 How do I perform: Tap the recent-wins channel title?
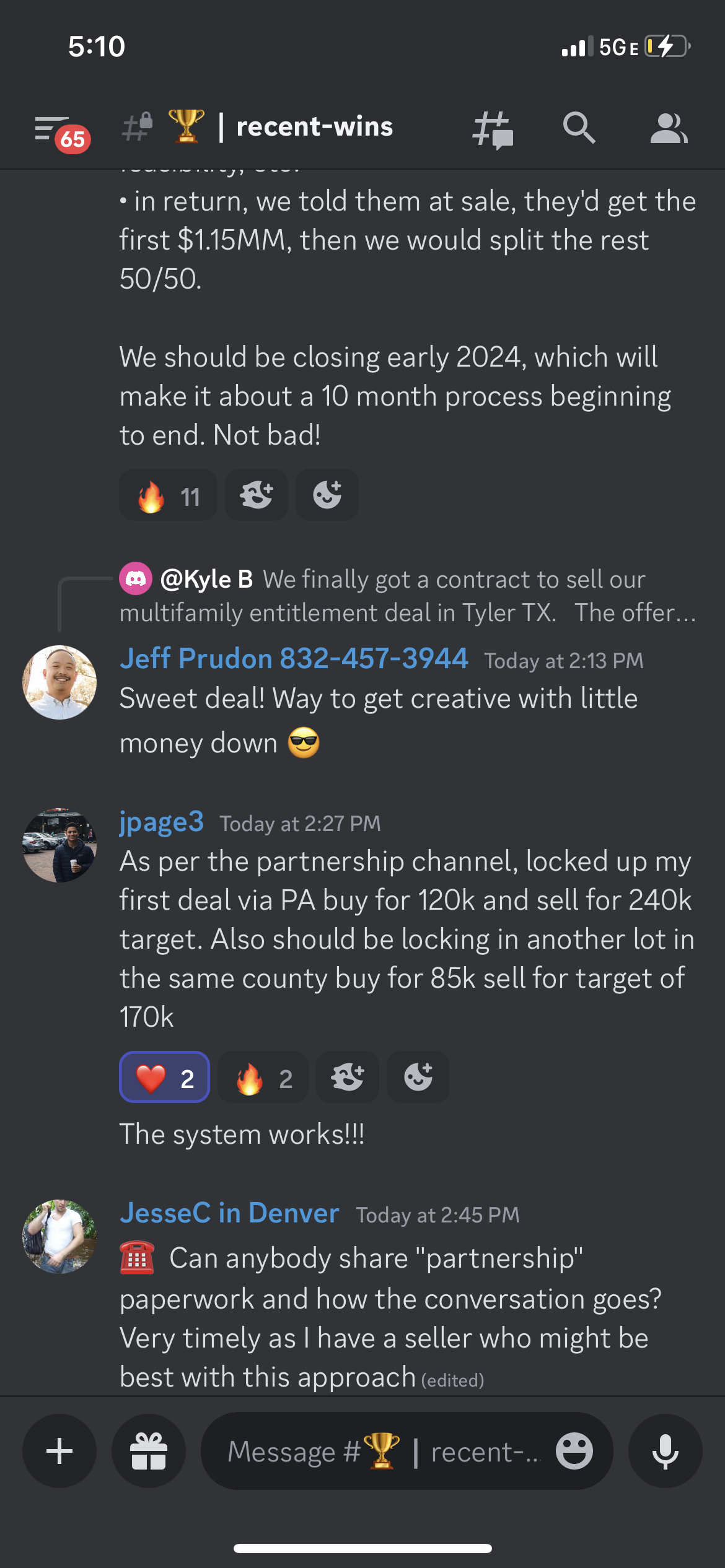pyautogui.click(x=314, y=126)
